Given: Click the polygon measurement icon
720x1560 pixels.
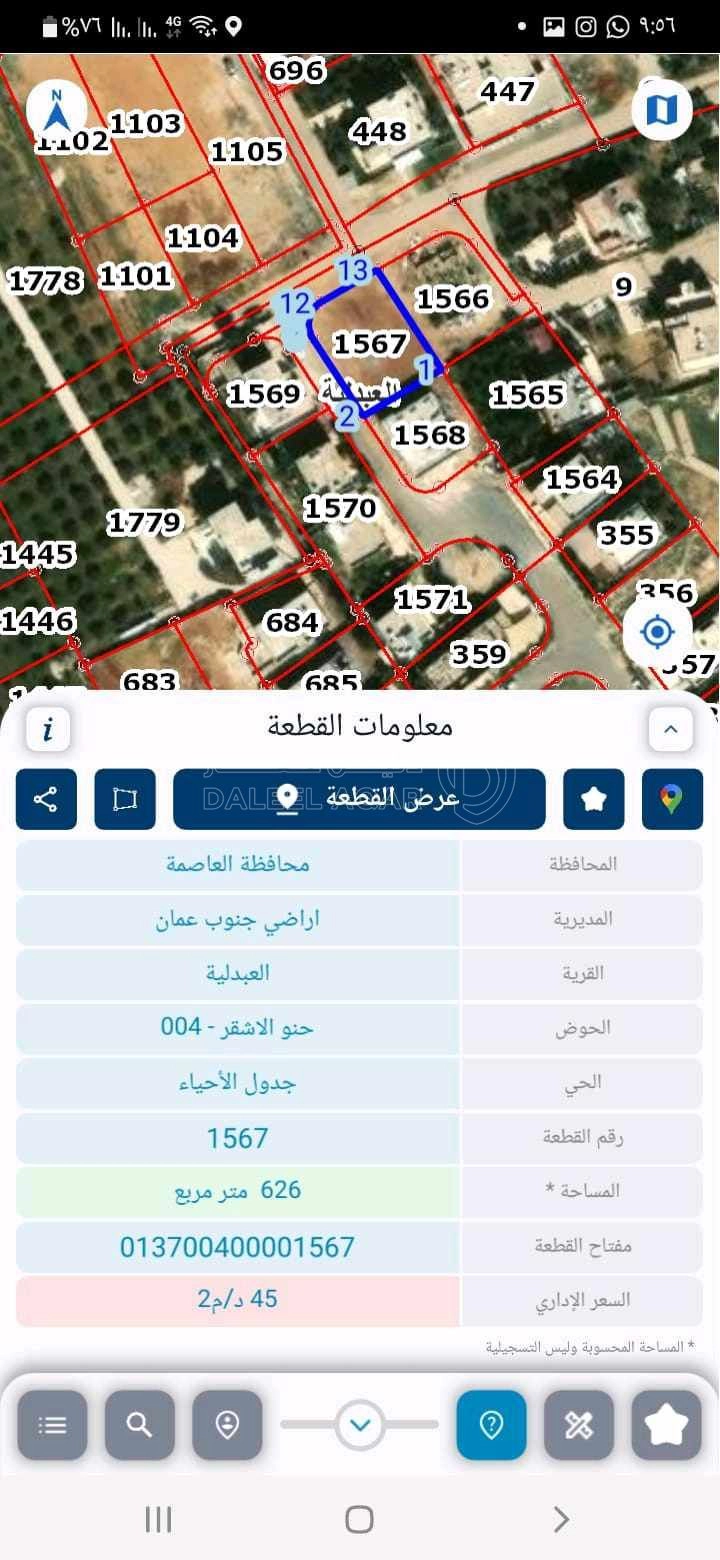Looking at the screenshot, I should point(125,799).
